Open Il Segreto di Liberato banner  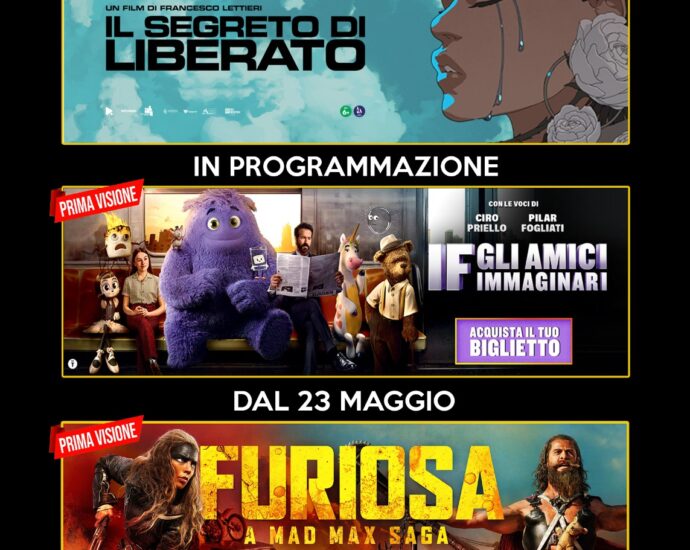[x=345, y=70]
